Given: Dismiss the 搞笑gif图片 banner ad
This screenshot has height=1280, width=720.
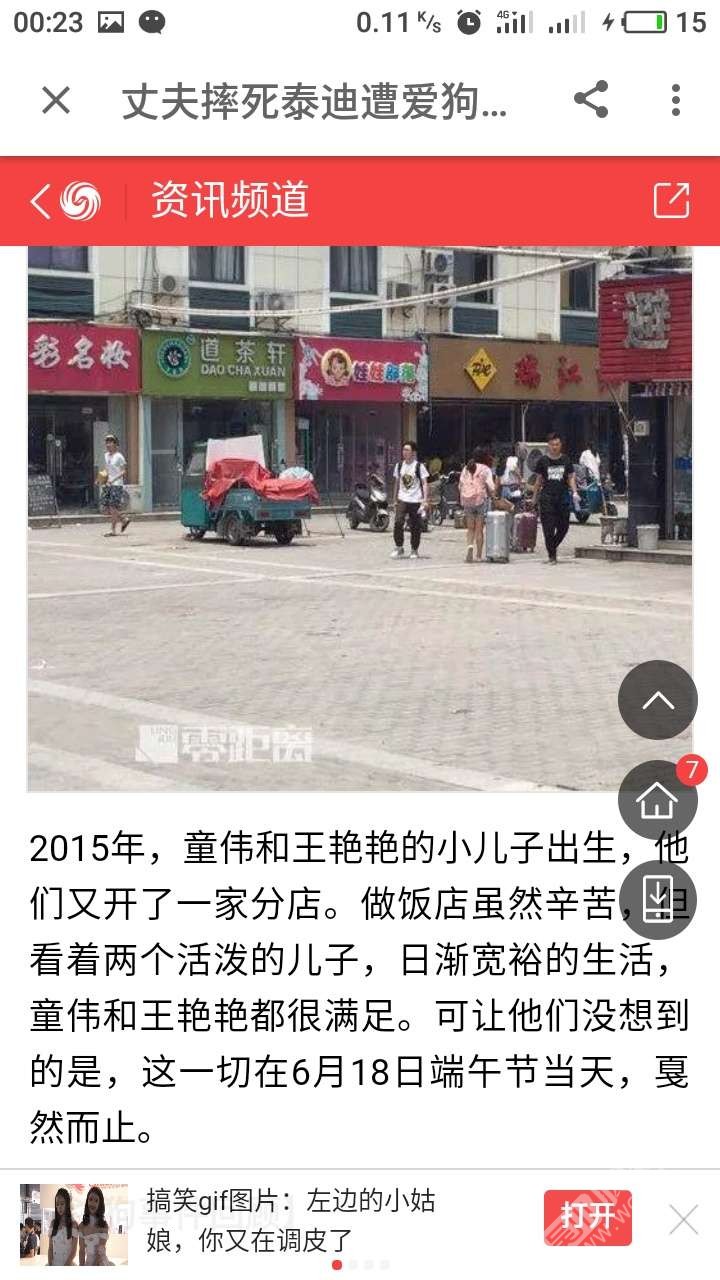Looking at the screenshot, I should coord(684,1219).
